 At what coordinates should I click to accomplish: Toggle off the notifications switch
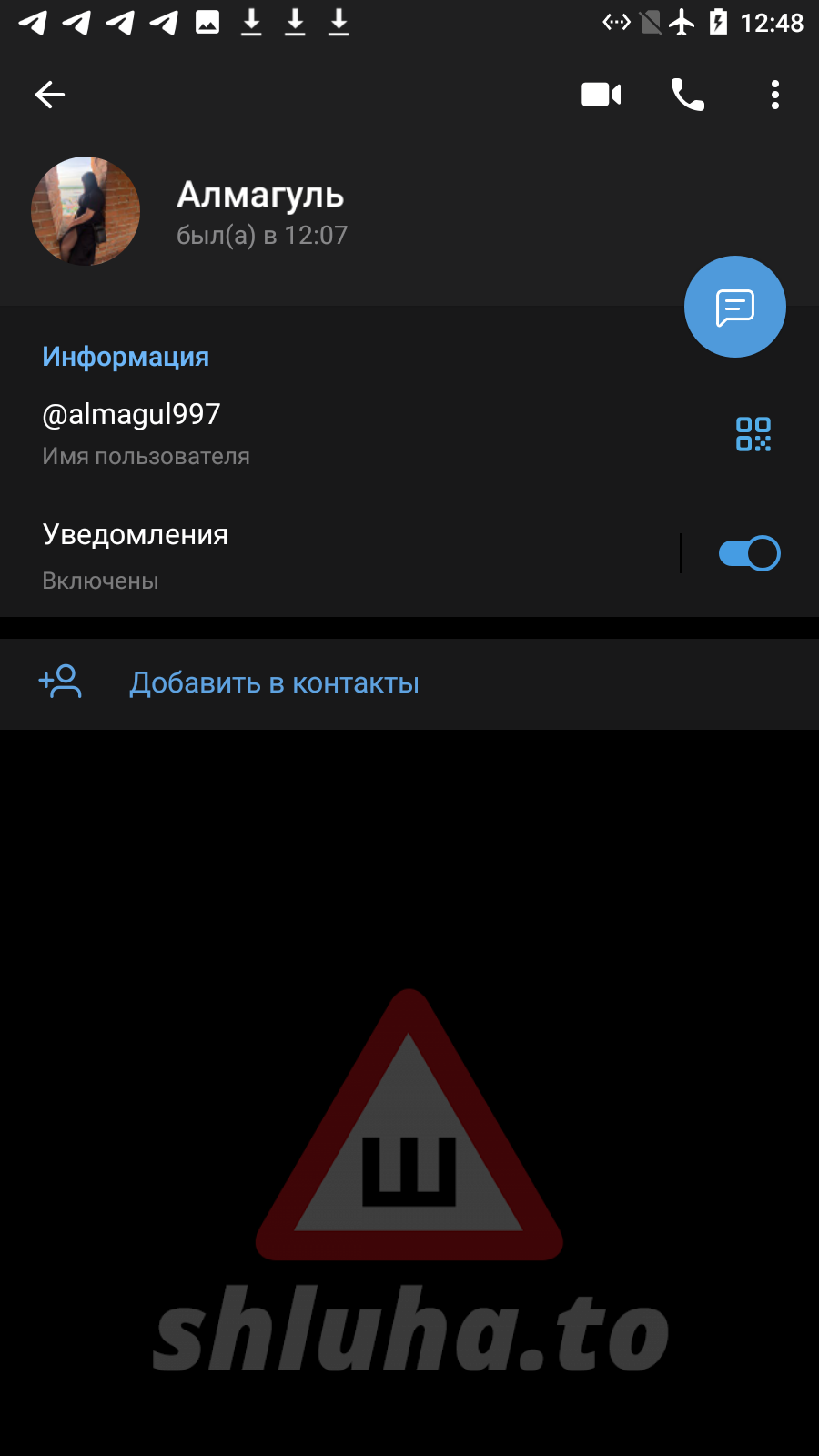click(x=749, y=553)
